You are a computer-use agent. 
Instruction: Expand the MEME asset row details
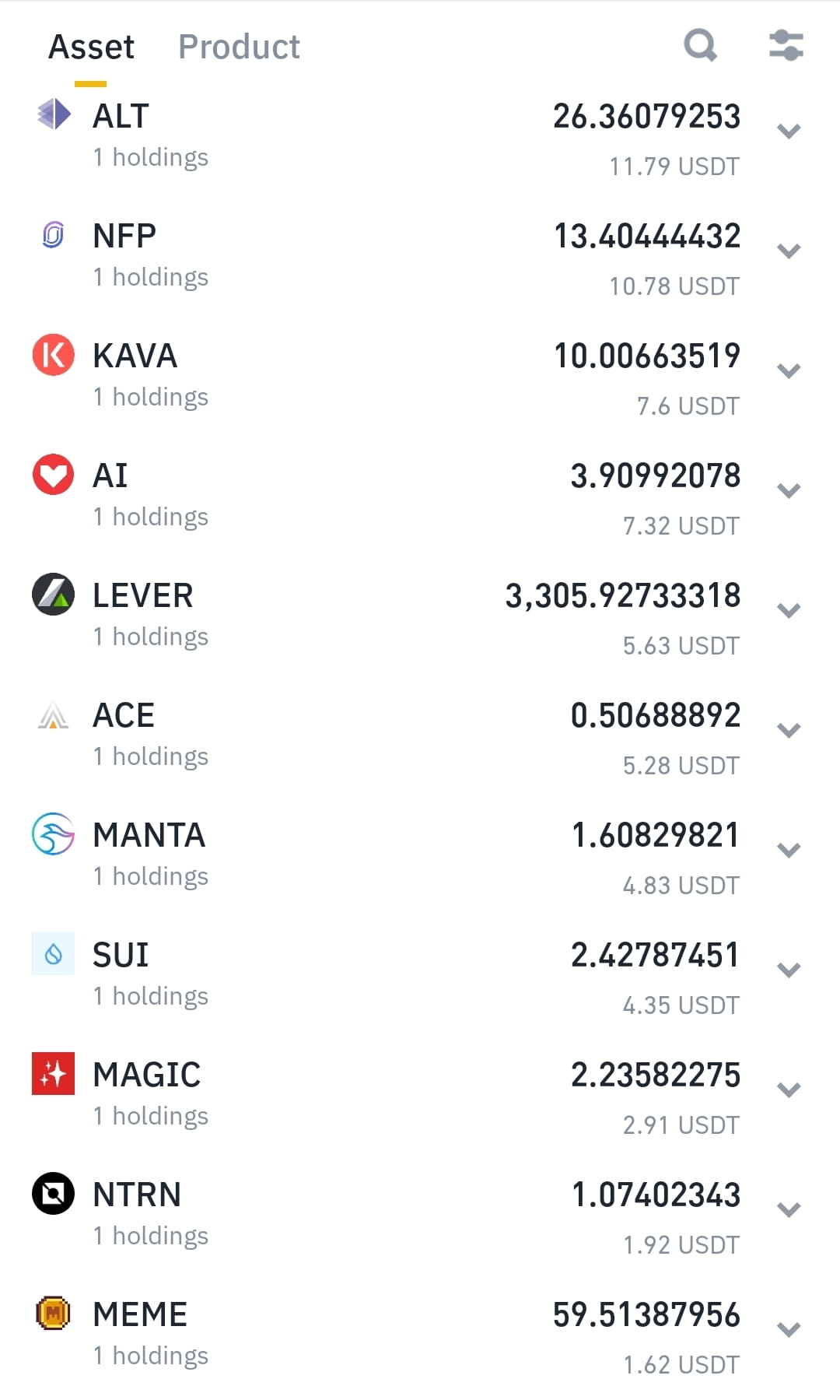[789, 1330]
